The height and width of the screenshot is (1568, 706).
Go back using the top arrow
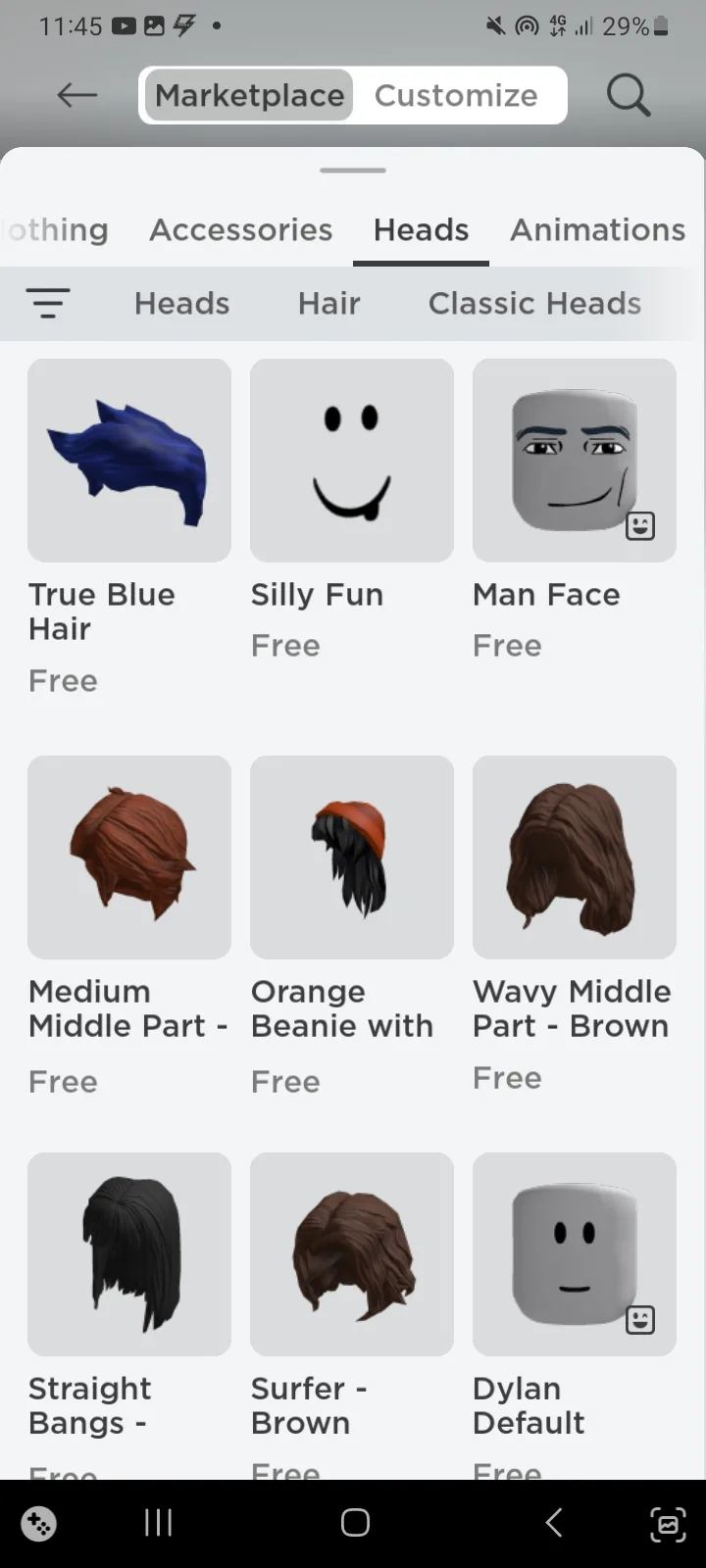point(76,95)
